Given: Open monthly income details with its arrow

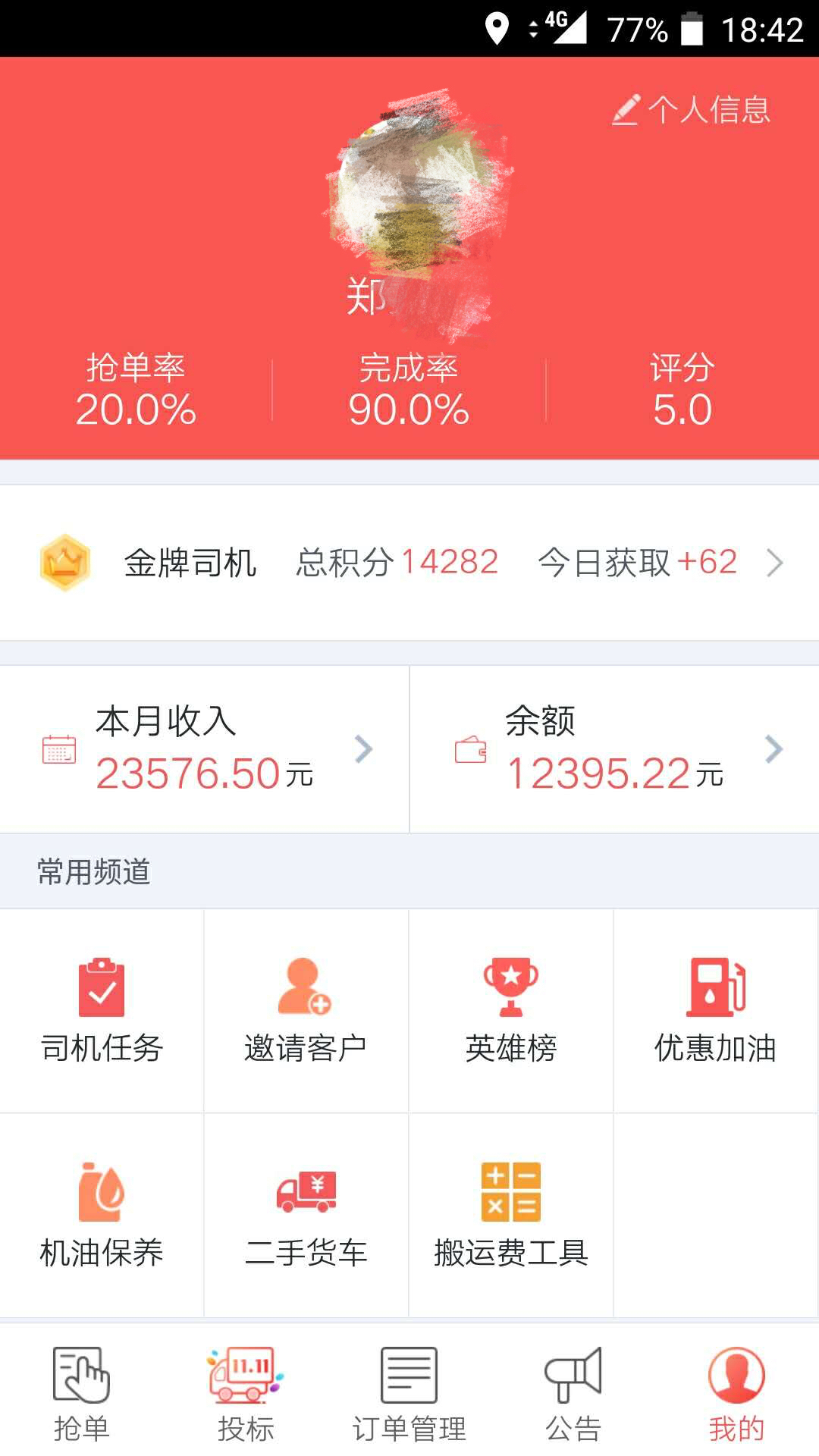Looking at the screenshot, I should [362, 749].
